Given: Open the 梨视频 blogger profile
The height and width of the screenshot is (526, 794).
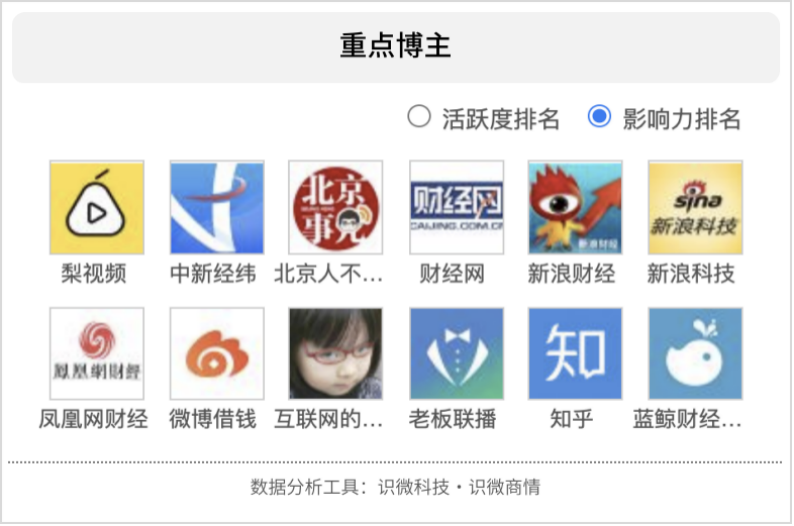Looking at the screenshot, I should pyautogui.click(x=97, y=208).
